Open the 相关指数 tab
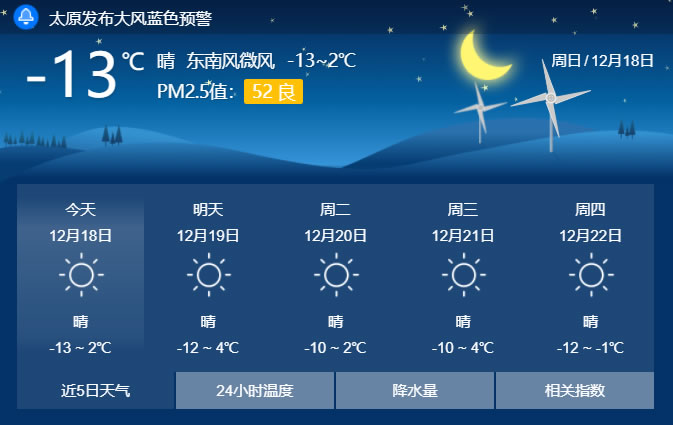The height and width of the screenshot is (425, 673). pyautogui.click(x=575, y=390)
